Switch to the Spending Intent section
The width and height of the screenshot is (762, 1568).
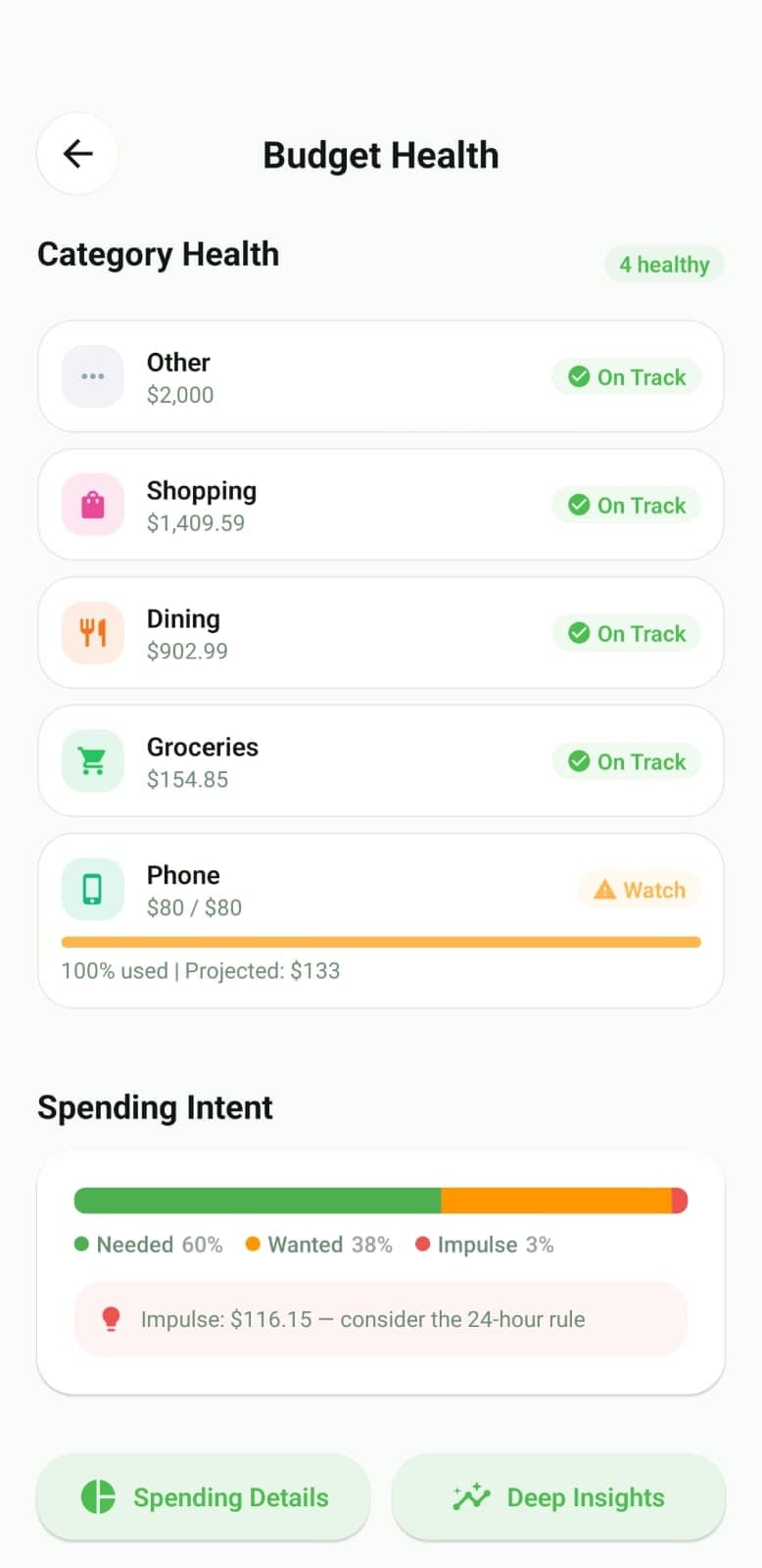coord(155,1107)
